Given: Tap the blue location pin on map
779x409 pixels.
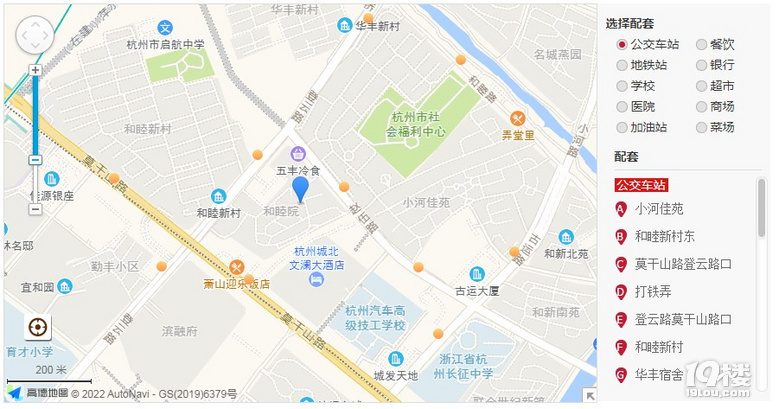Looking at the screenshot, I should coord(300,188).
